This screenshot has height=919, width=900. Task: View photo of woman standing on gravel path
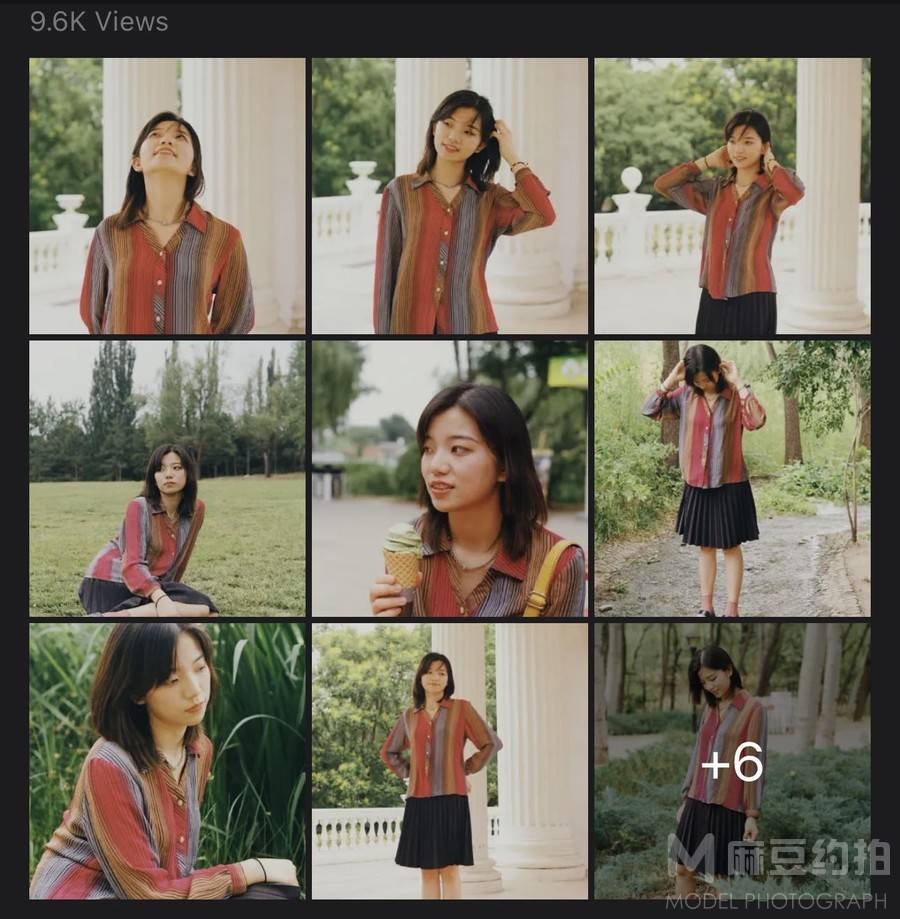pos(732,478)
